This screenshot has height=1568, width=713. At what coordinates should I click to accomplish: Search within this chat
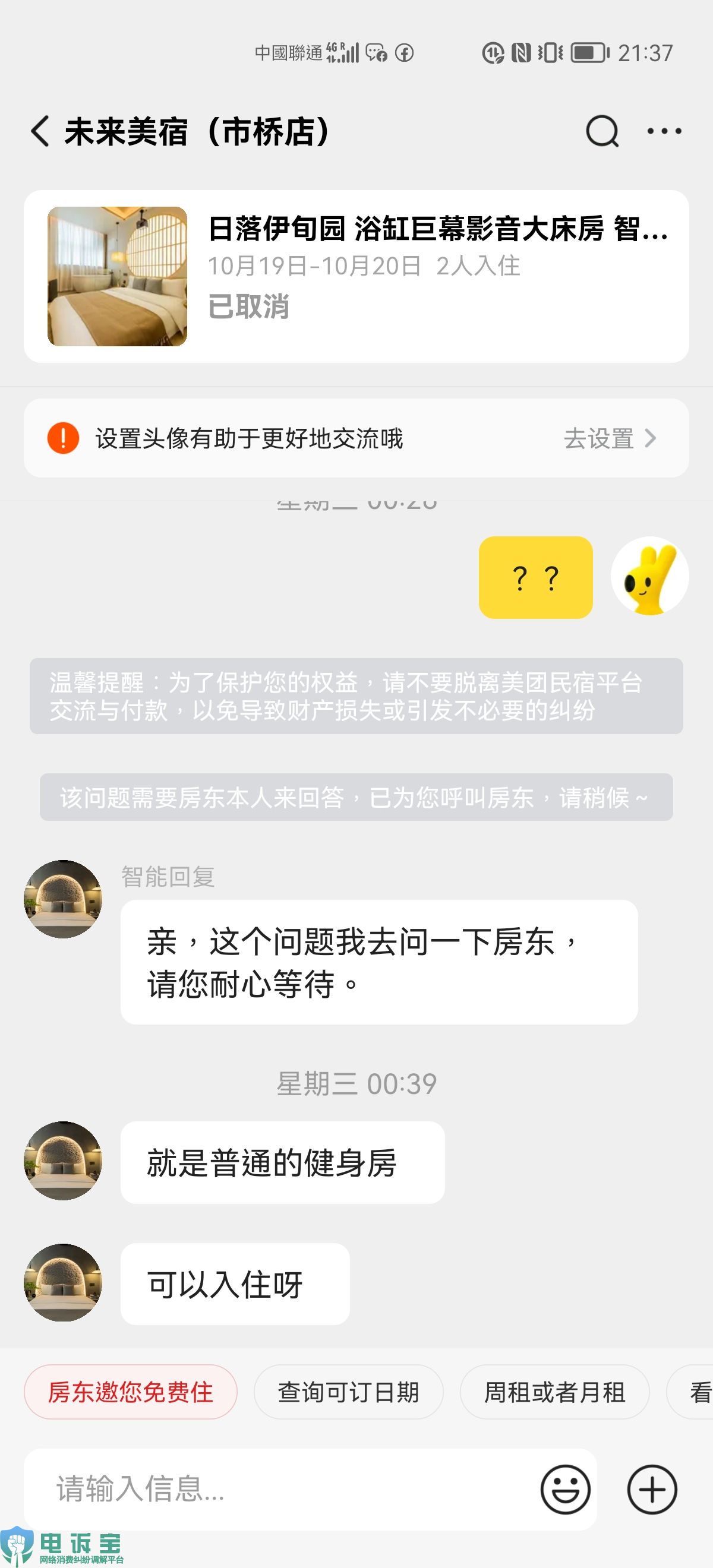pyautogui.click(x=601, y=131)
